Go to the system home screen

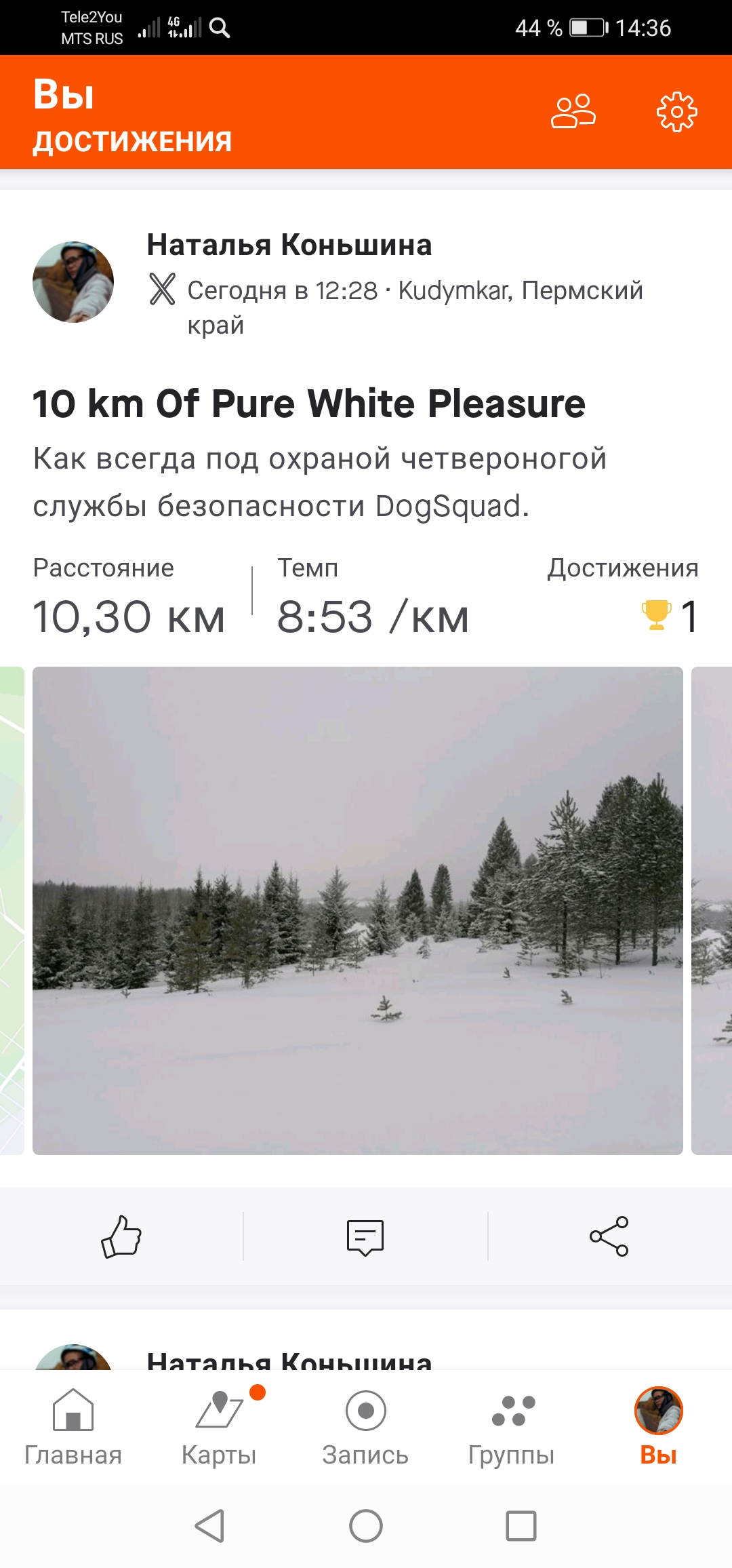pos(366,1526)
